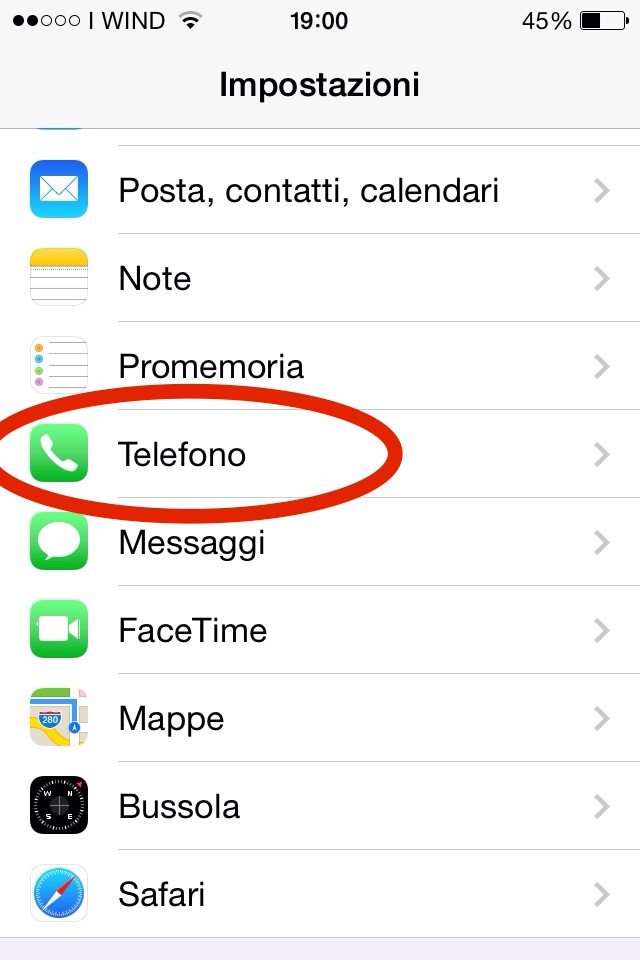Open the Note settings row

pos(320,278)
